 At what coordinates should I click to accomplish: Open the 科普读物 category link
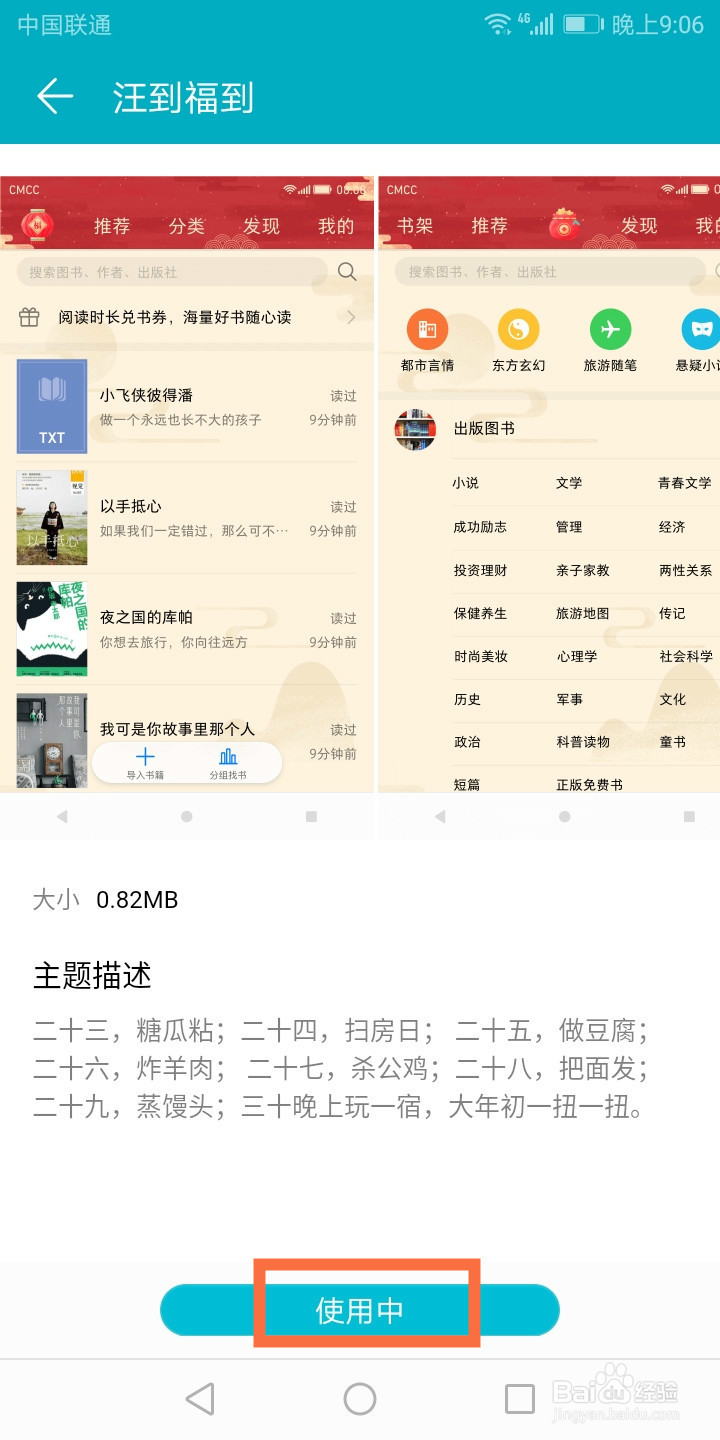[x=585, y=741]
